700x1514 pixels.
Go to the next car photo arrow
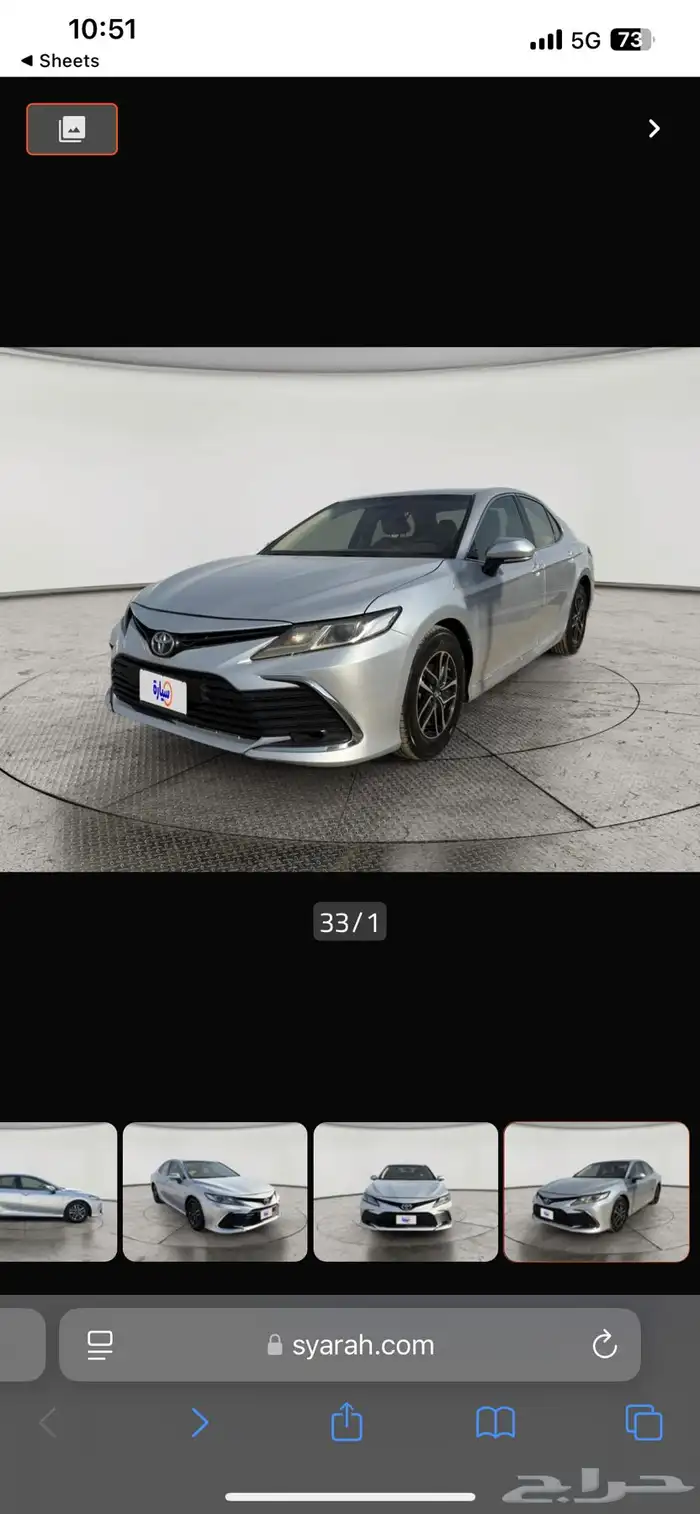click(x=654, y=128)
